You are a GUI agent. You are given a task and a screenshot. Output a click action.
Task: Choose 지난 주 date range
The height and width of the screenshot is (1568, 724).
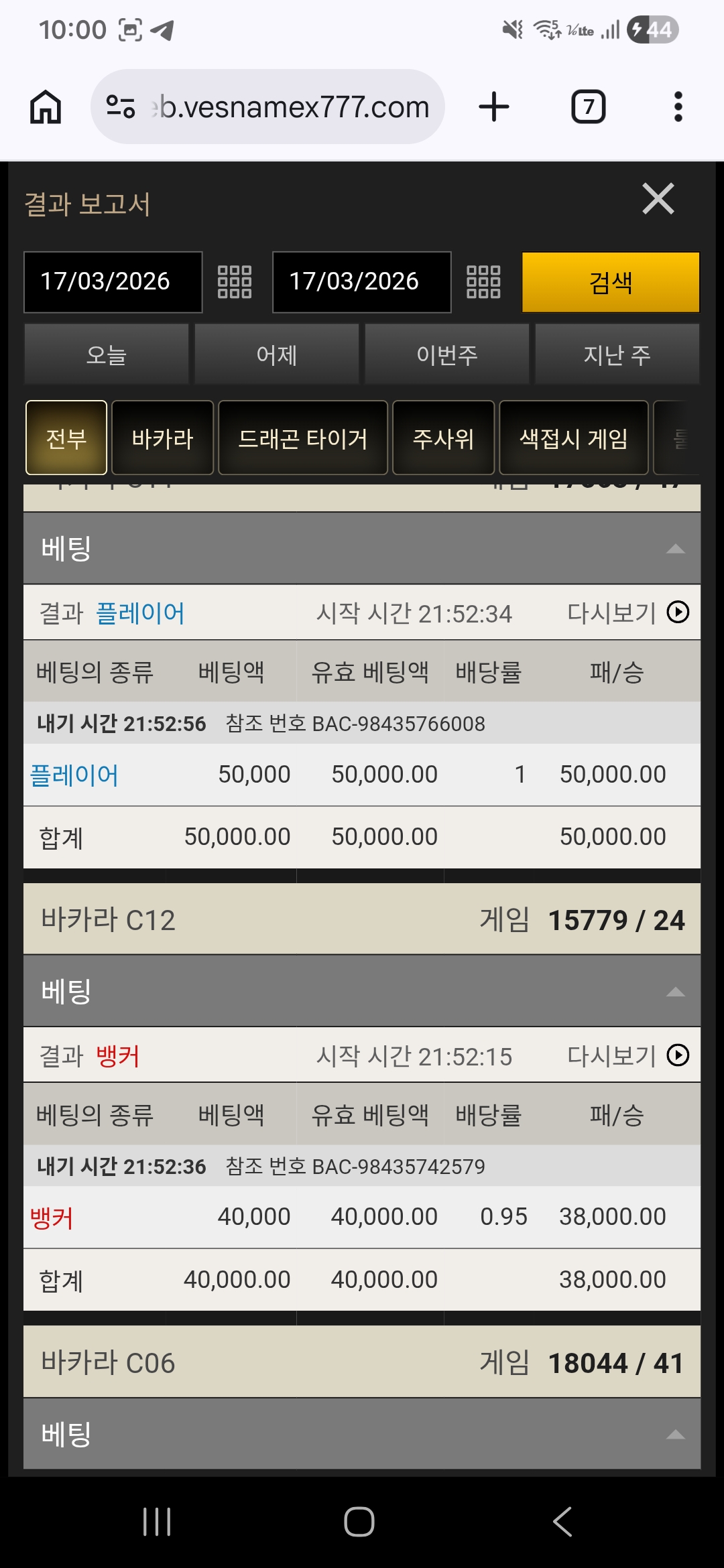coord(617,354)
